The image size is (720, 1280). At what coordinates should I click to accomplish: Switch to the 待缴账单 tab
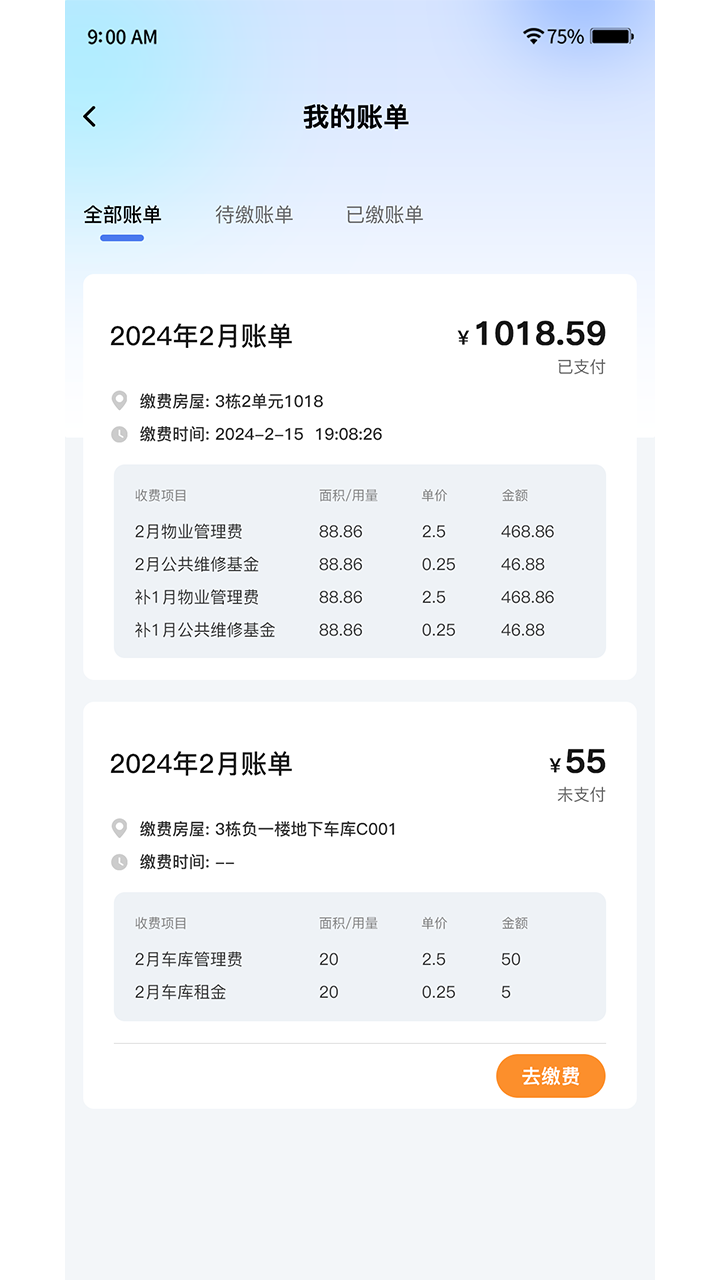point(254,214)
